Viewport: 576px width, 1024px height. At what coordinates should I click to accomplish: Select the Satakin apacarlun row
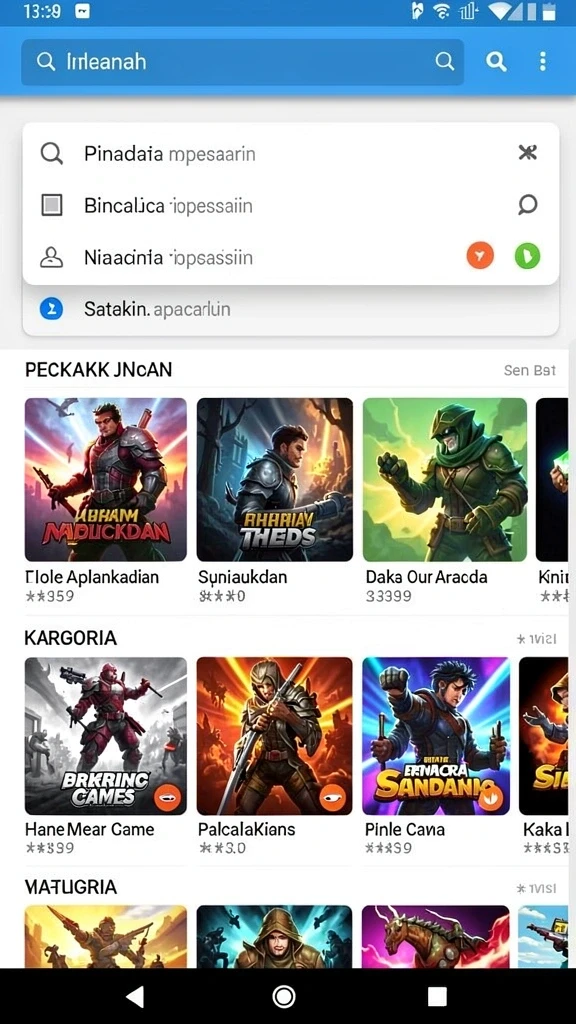point(291,309)
